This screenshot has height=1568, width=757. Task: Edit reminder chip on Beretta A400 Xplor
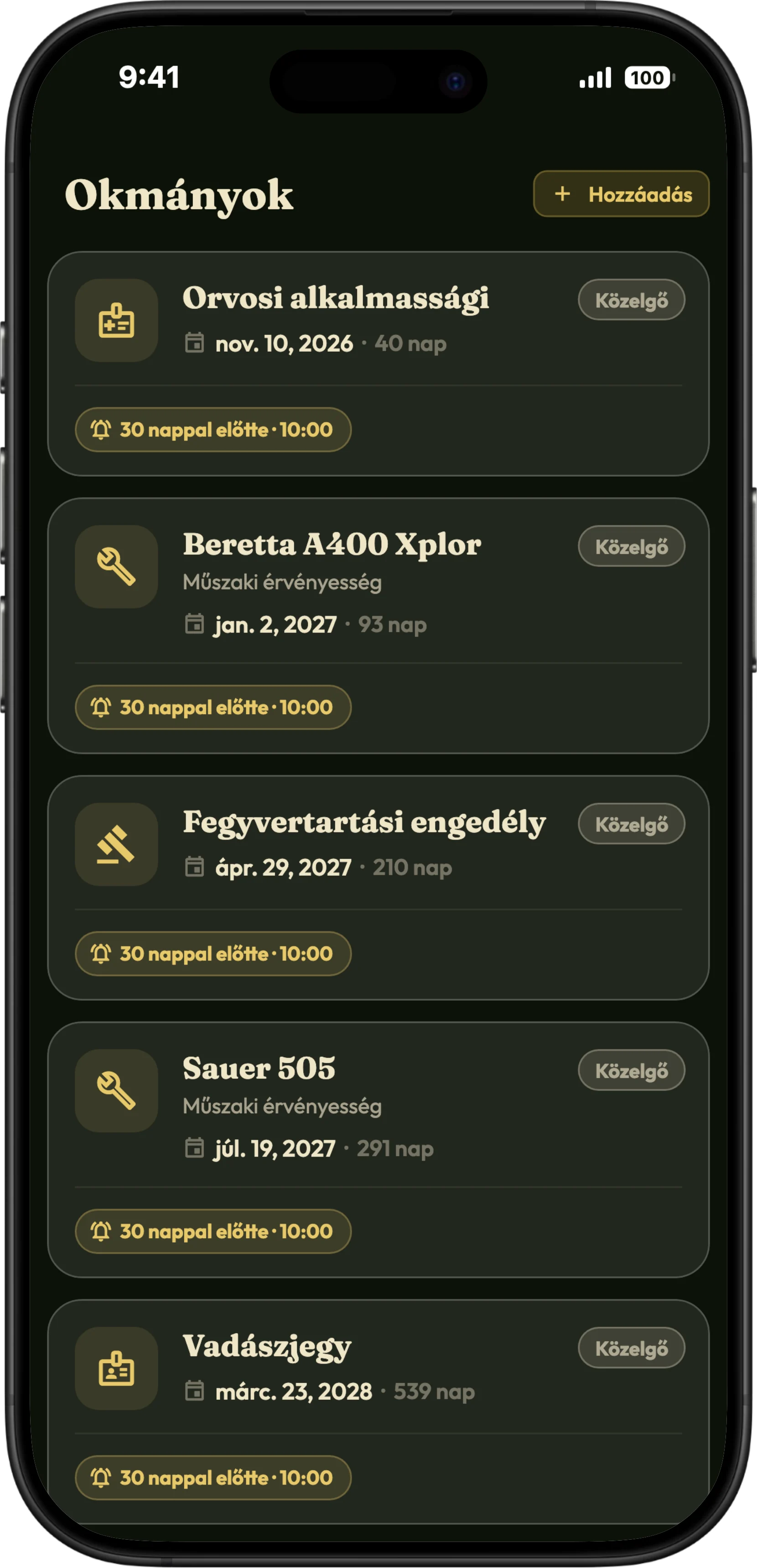(x=213, y=707)
